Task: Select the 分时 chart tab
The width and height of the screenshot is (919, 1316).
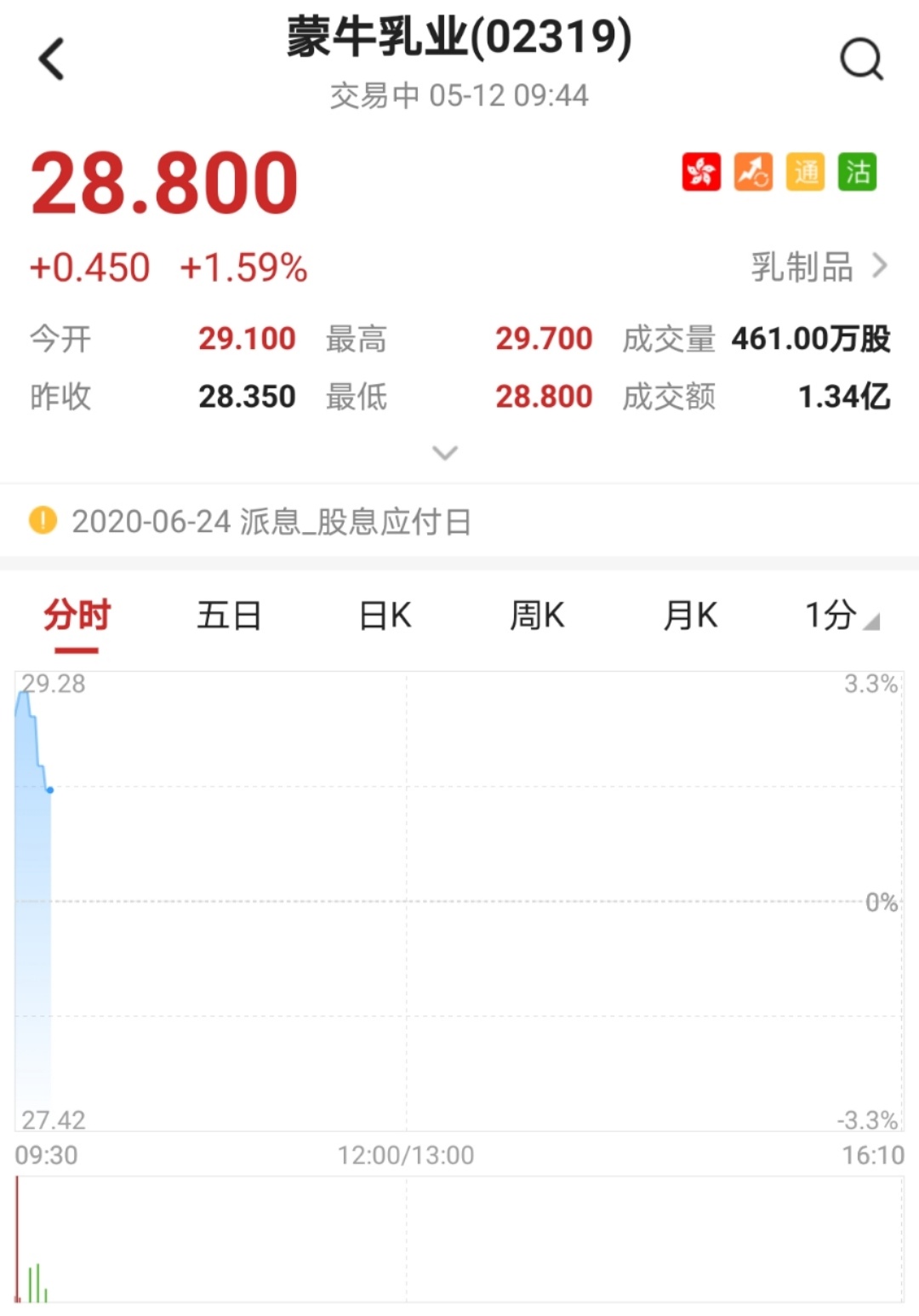Action: (77, 615)
